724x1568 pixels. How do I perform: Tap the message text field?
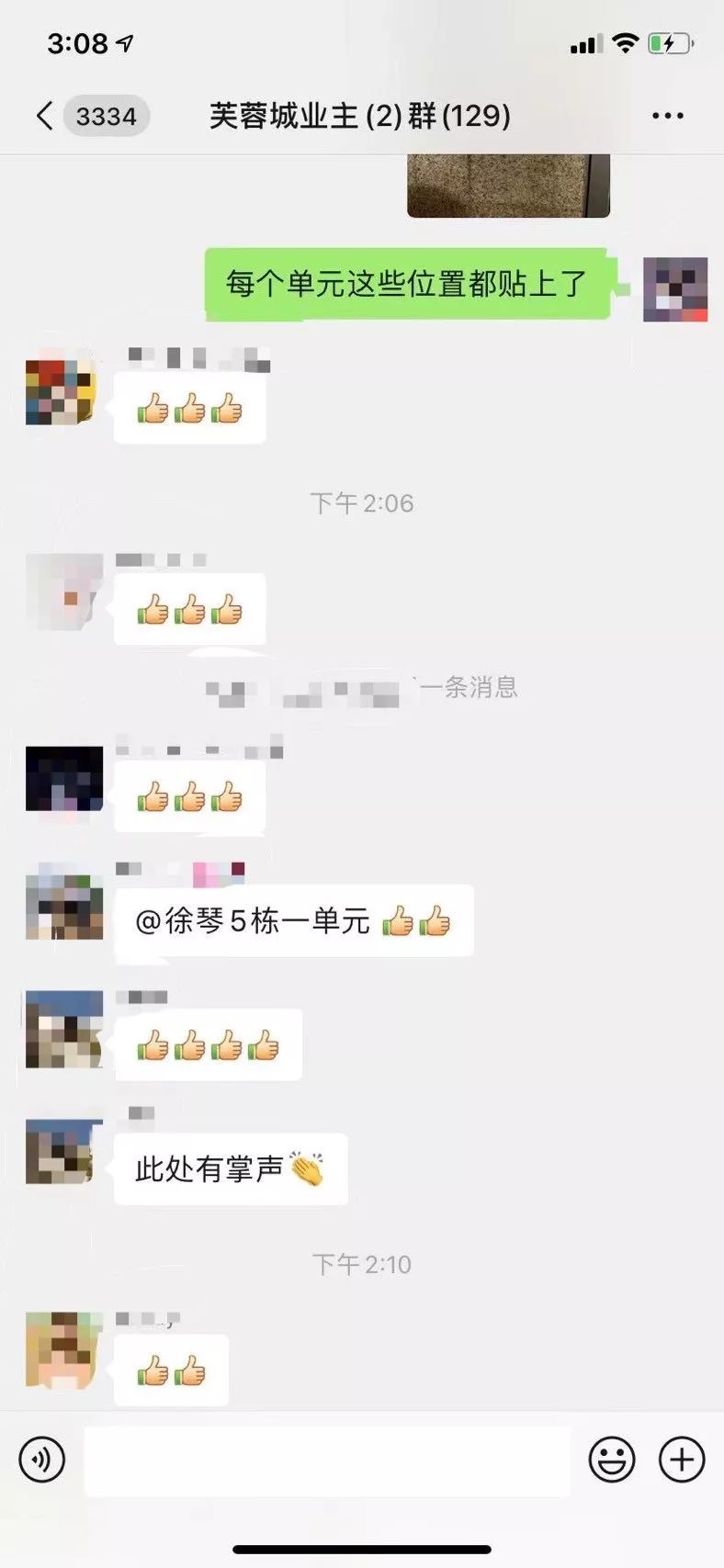coord(326,1460)
